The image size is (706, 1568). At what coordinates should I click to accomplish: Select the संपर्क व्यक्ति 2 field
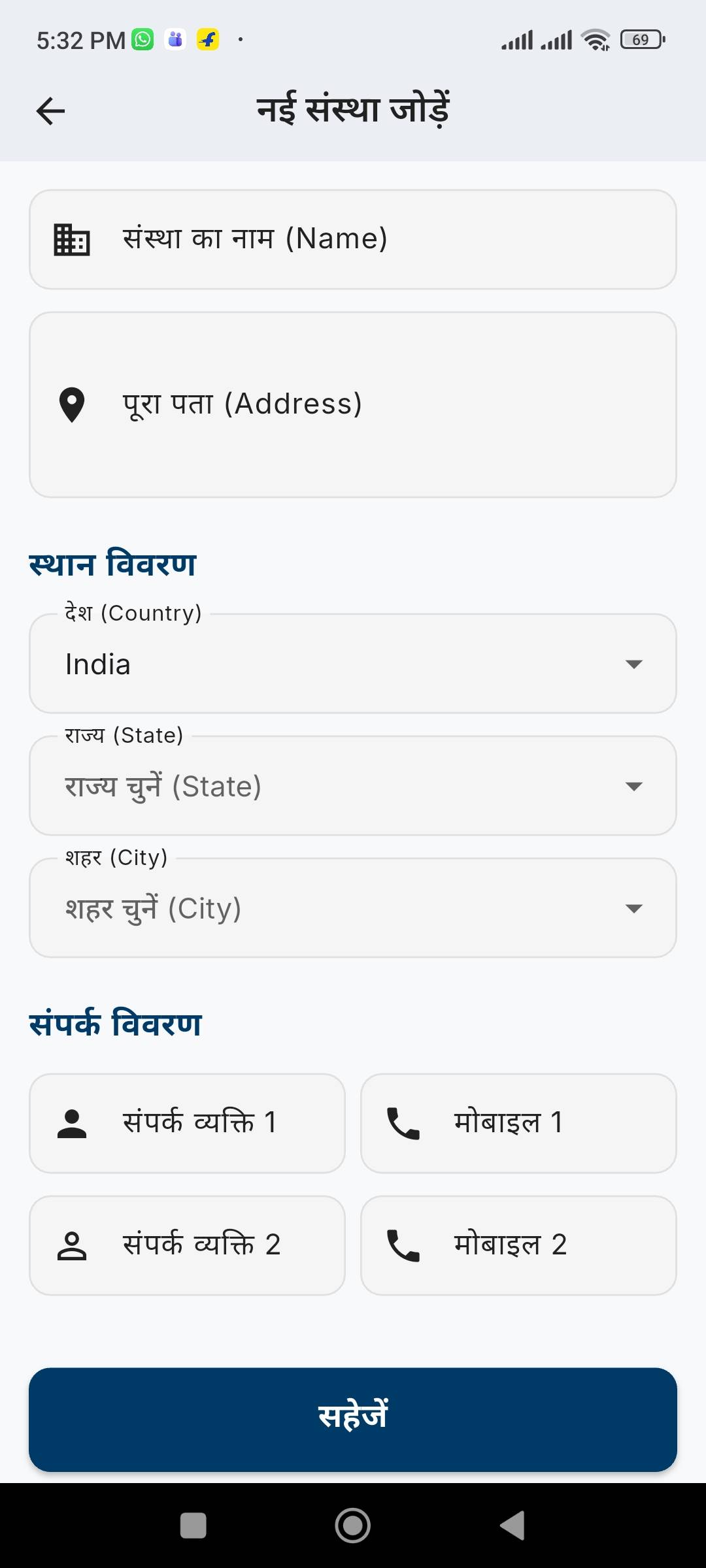tap(188, 1245)
